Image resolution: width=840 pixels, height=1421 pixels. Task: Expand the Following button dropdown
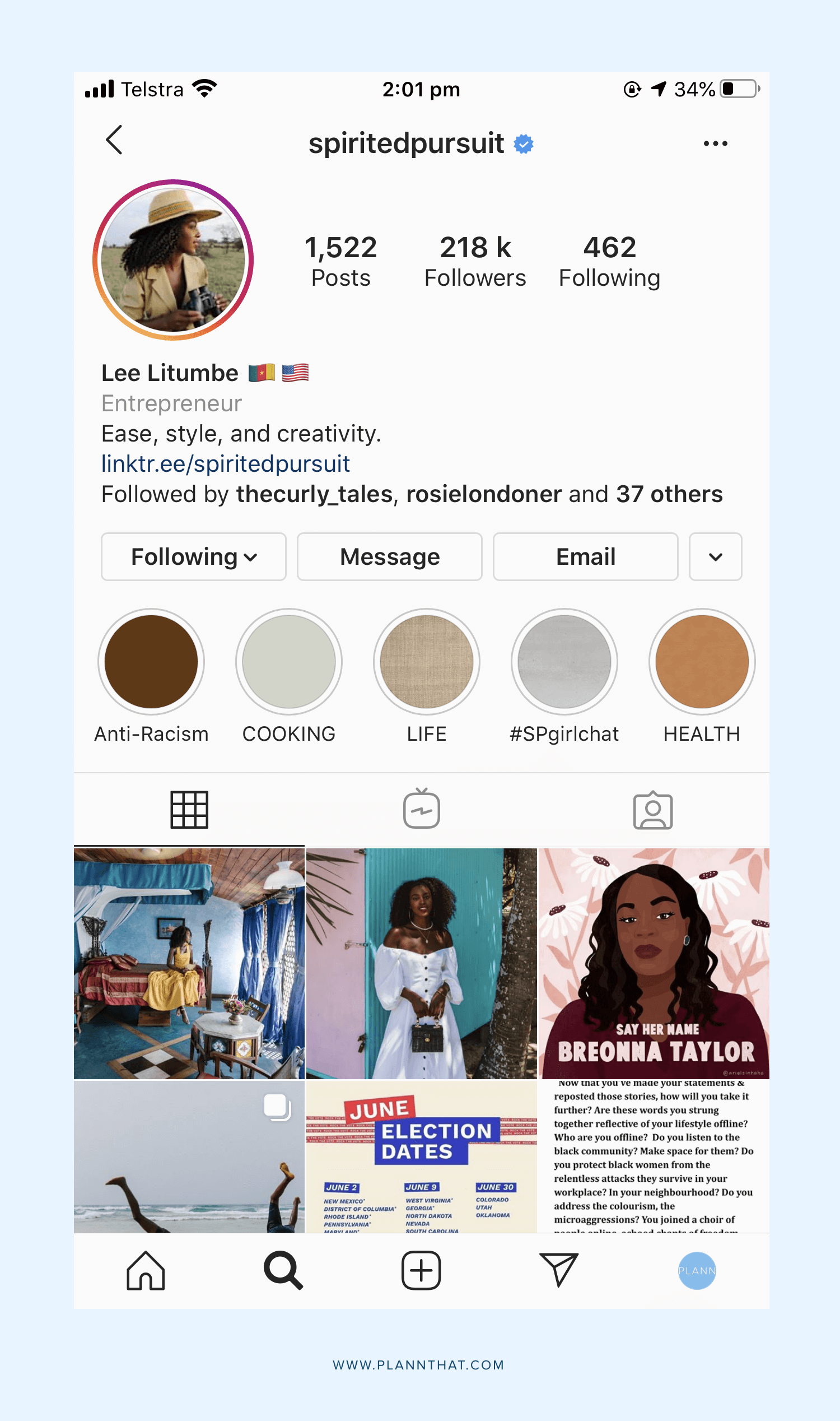click(193, 557)
